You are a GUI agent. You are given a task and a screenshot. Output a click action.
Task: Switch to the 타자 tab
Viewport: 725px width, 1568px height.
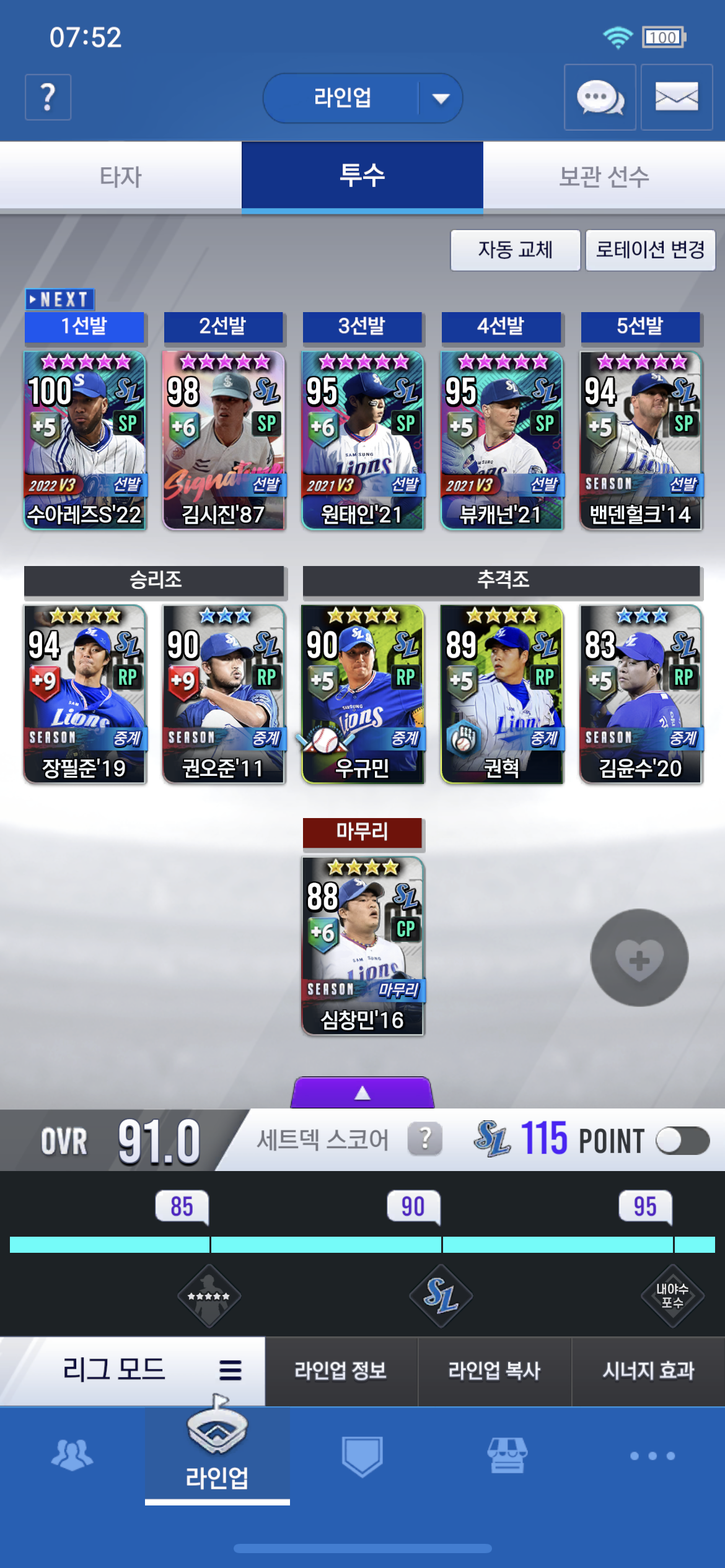tap(121, 176)
